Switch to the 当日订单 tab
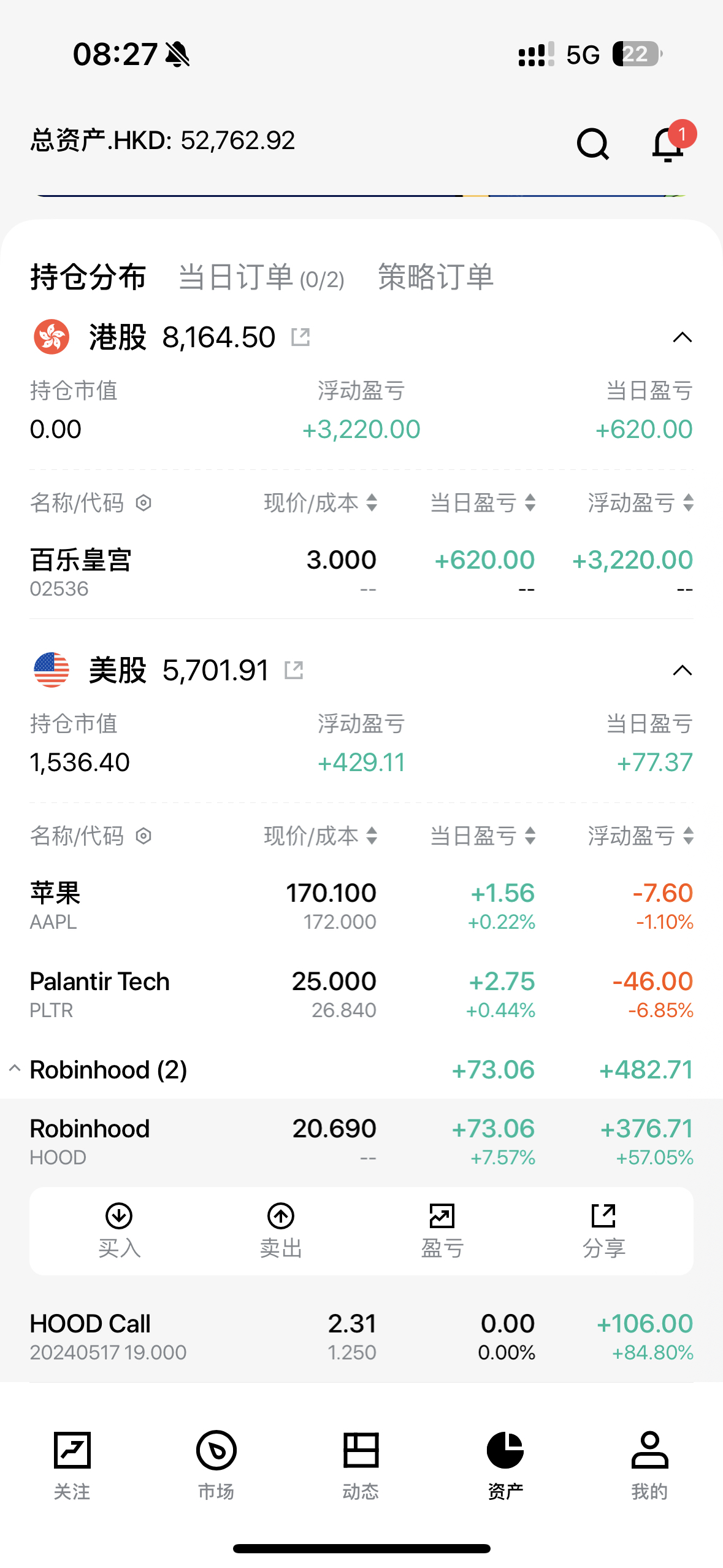This screenshot has height=1568, width=723. [x=261, y=277]
